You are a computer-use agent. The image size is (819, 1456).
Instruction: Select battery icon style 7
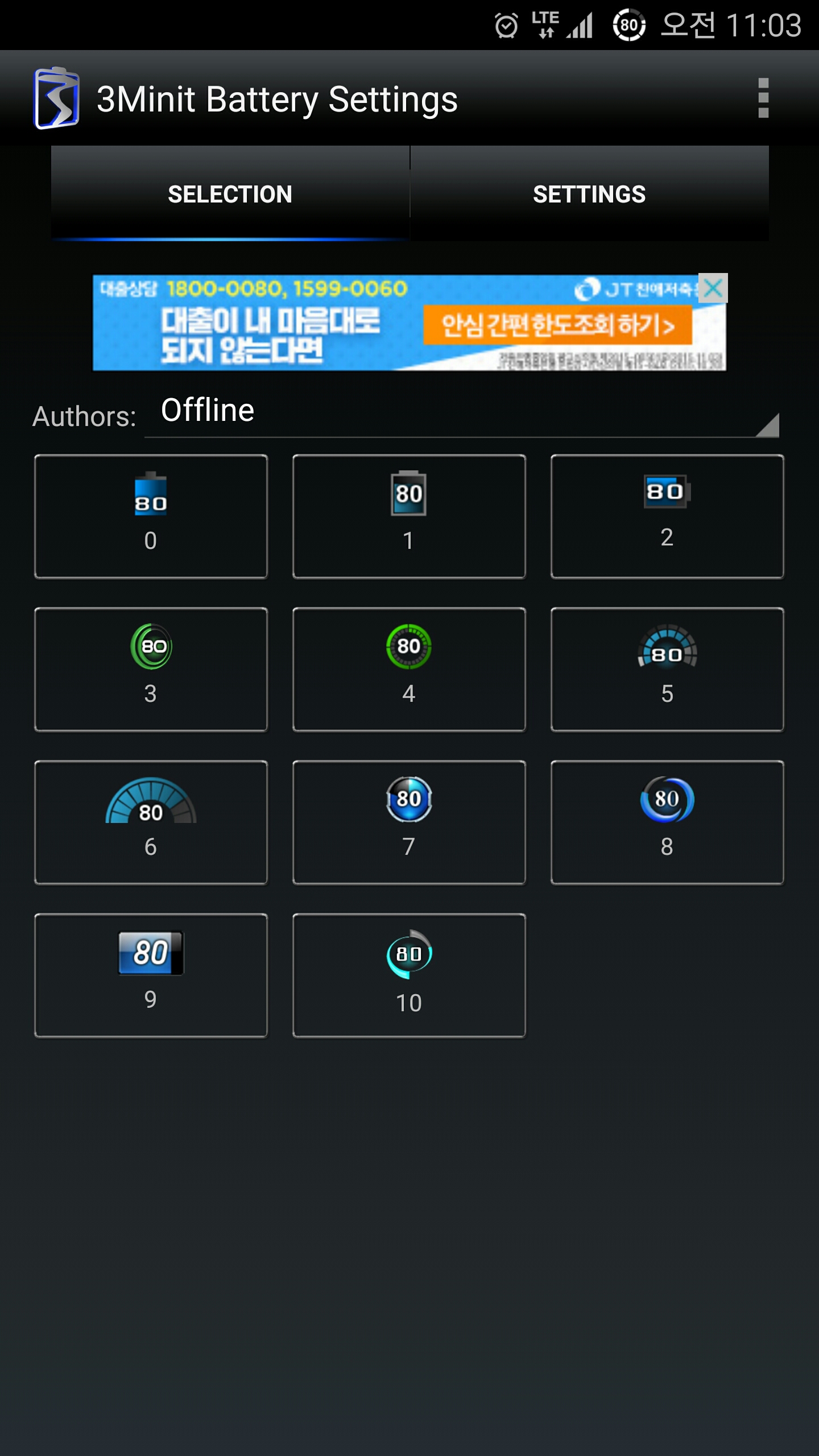[x=409, y=822]
